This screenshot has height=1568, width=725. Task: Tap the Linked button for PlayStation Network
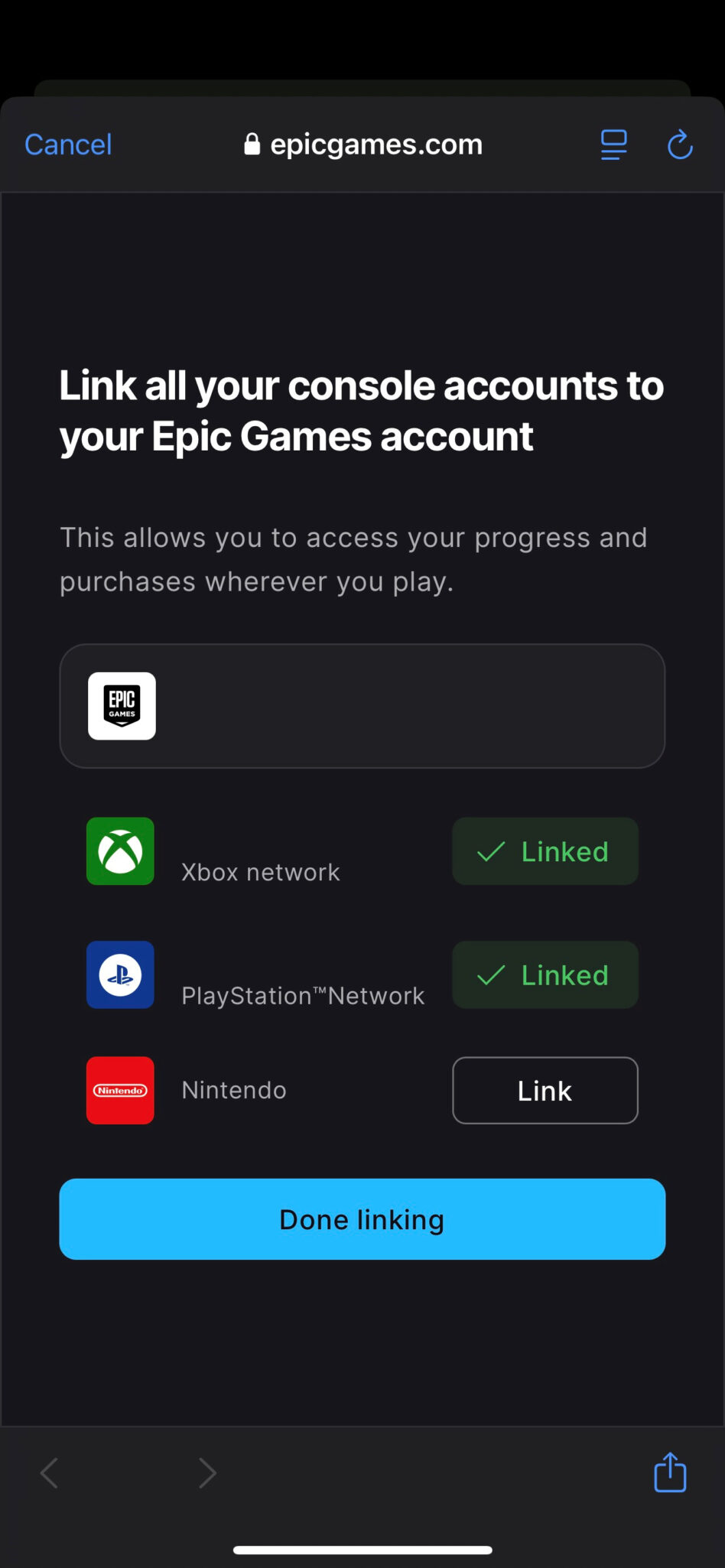click(545, 975)
